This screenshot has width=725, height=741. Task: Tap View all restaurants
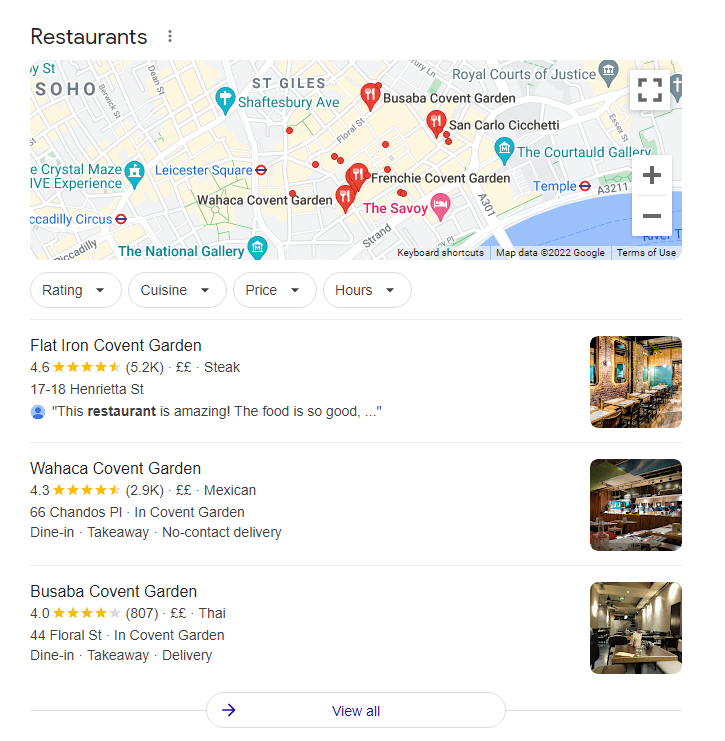click(x=356, y=711)
